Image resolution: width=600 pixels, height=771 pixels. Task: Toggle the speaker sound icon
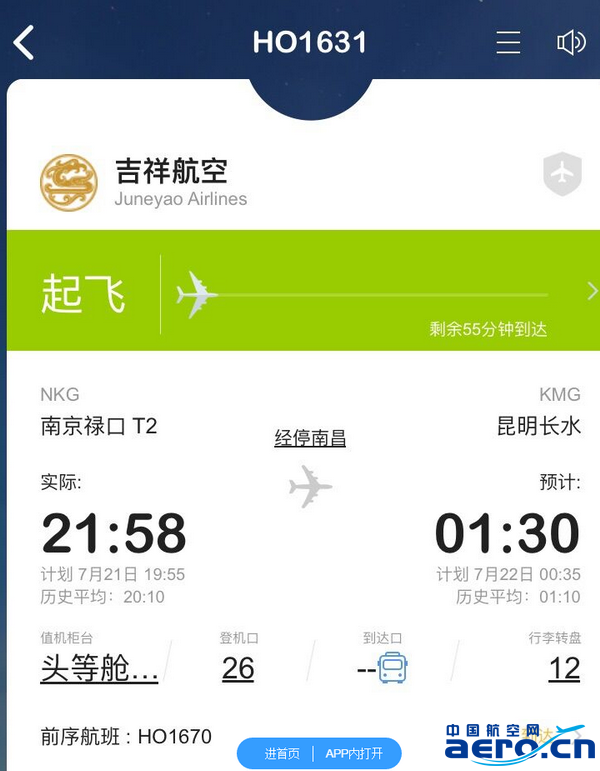click(570, 42)
